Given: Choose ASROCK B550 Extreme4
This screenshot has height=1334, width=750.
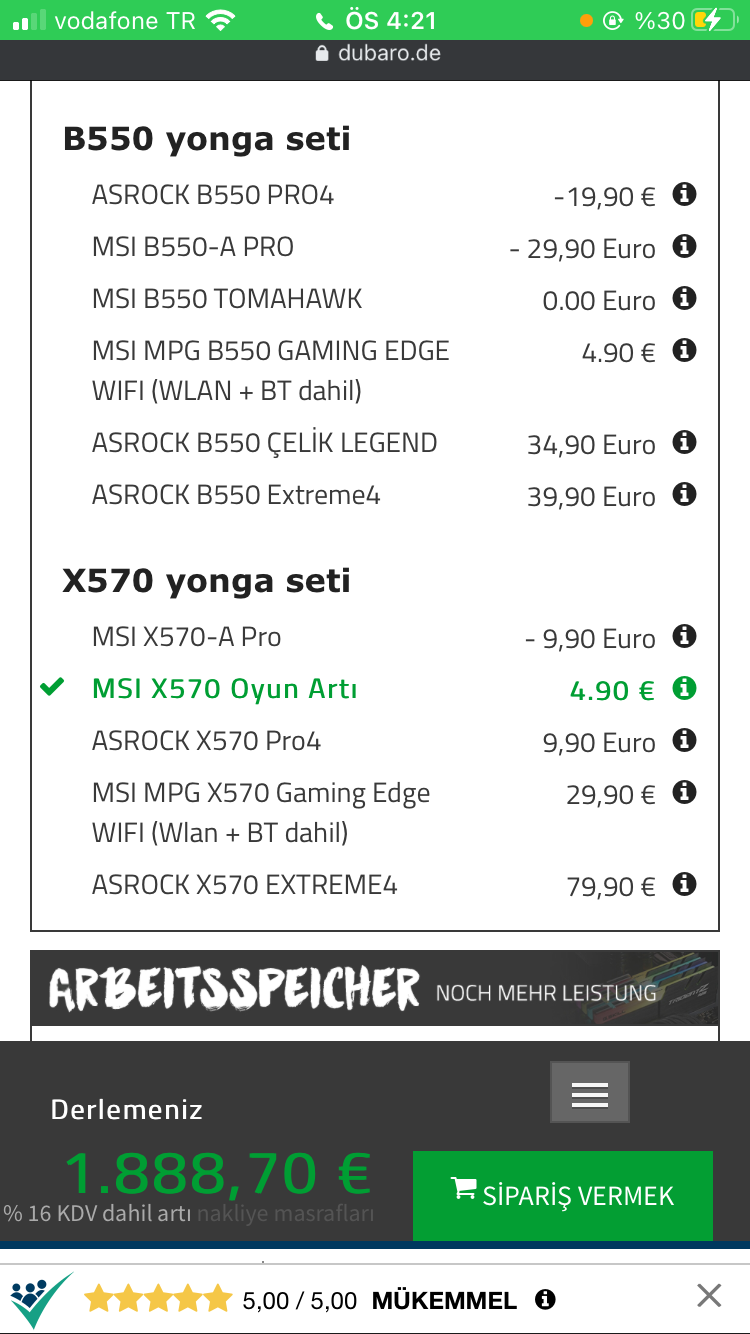Looking at the screenshot, I should tap(236, 495).
